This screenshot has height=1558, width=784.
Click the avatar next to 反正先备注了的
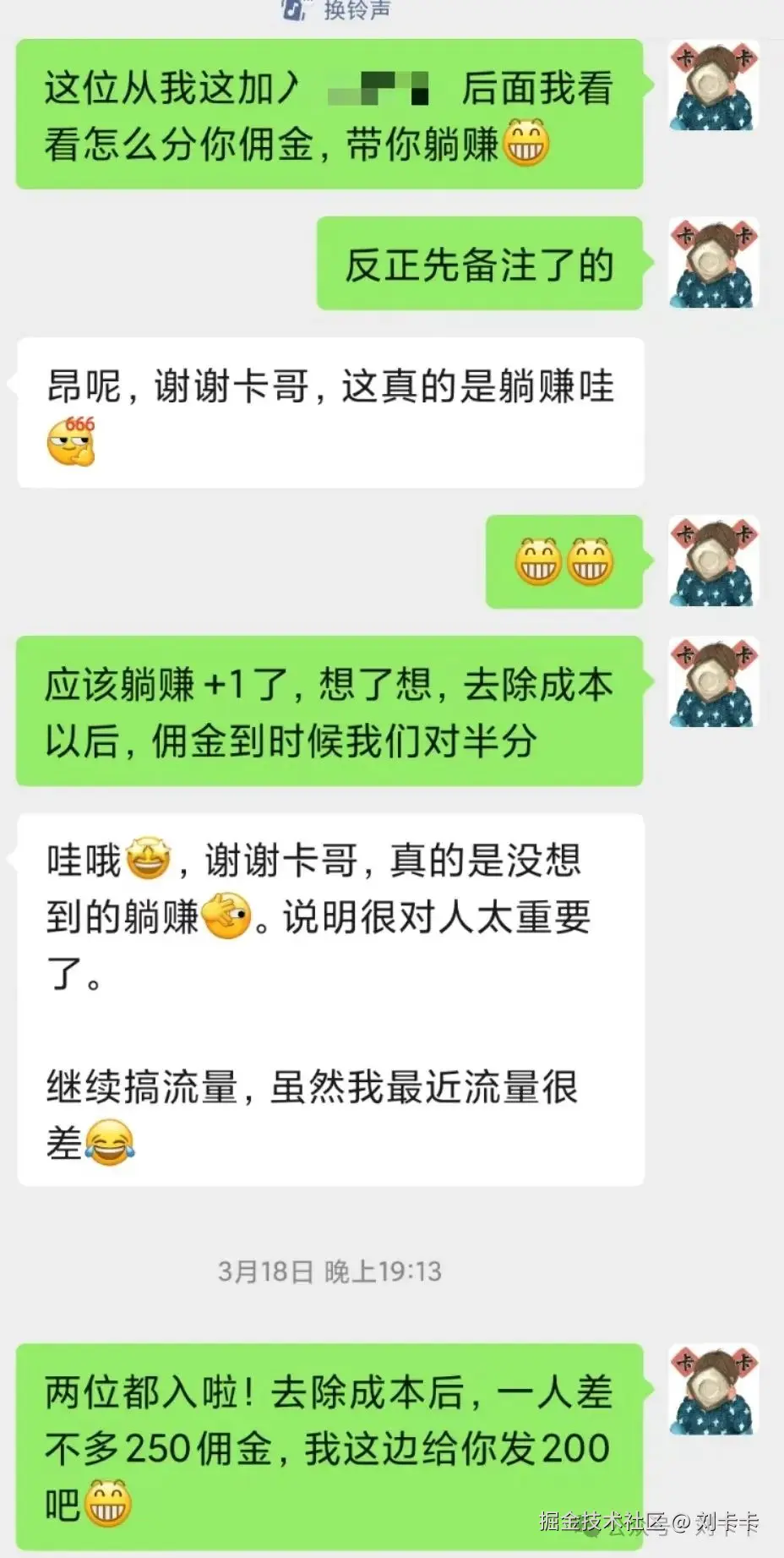pyautogui.click(x=714, y=262)
